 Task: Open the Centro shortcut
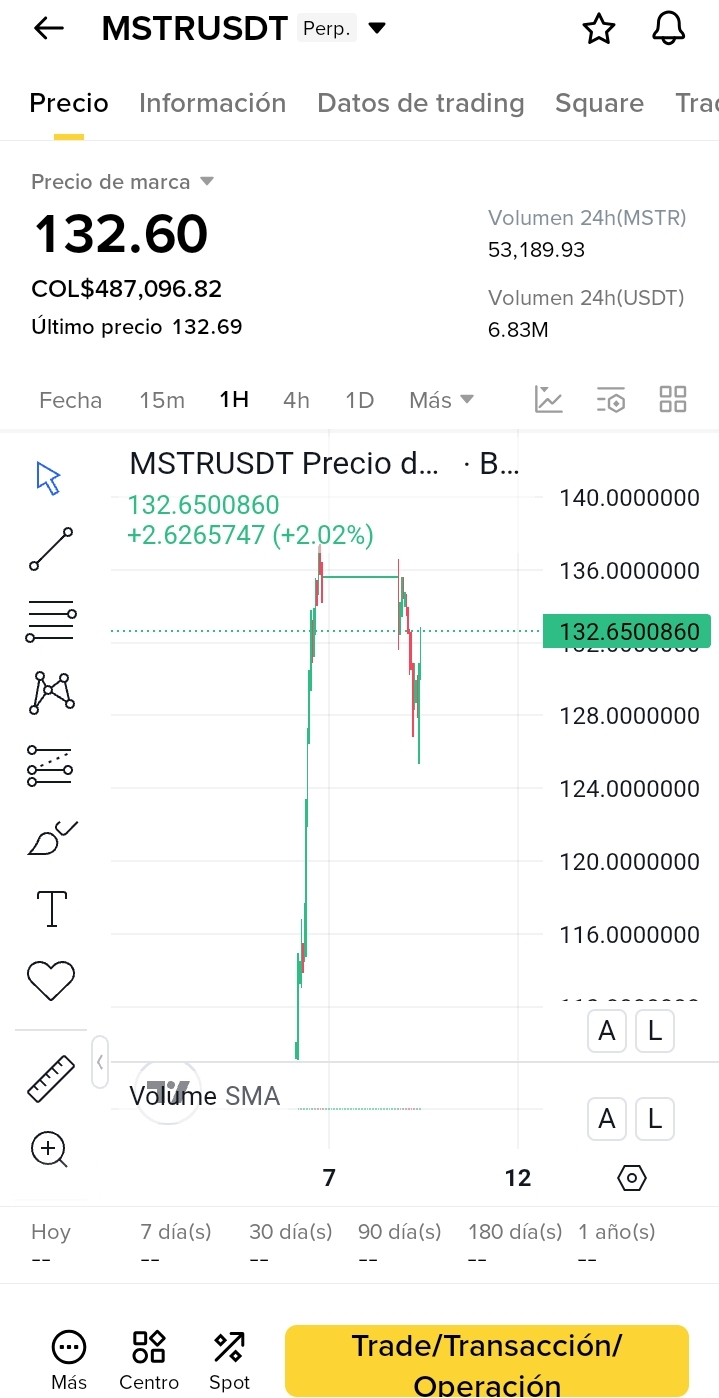pyautogui.click(x=149, y=1360)
